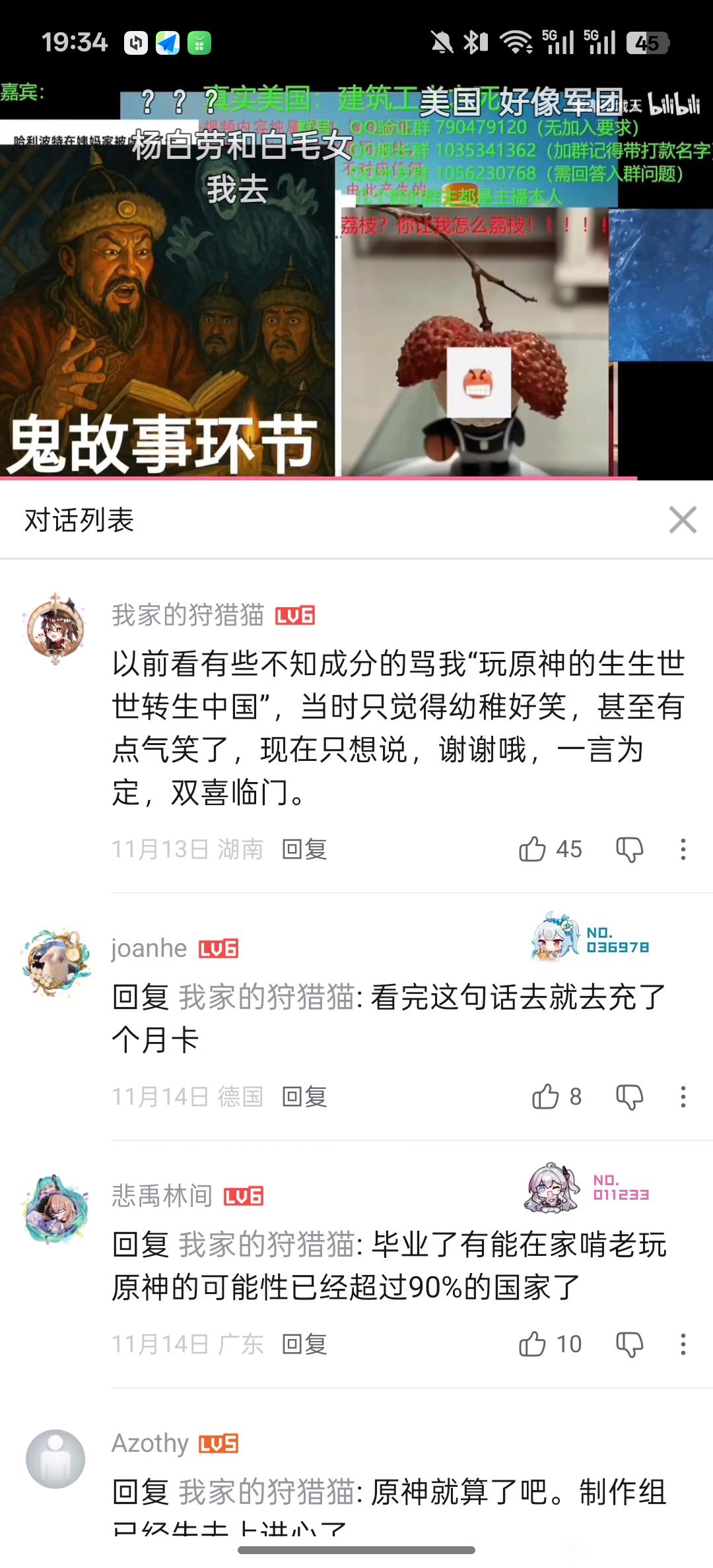Open joanhe's fan badge NO.036978

pyautogui.click(x=591, y=939)
